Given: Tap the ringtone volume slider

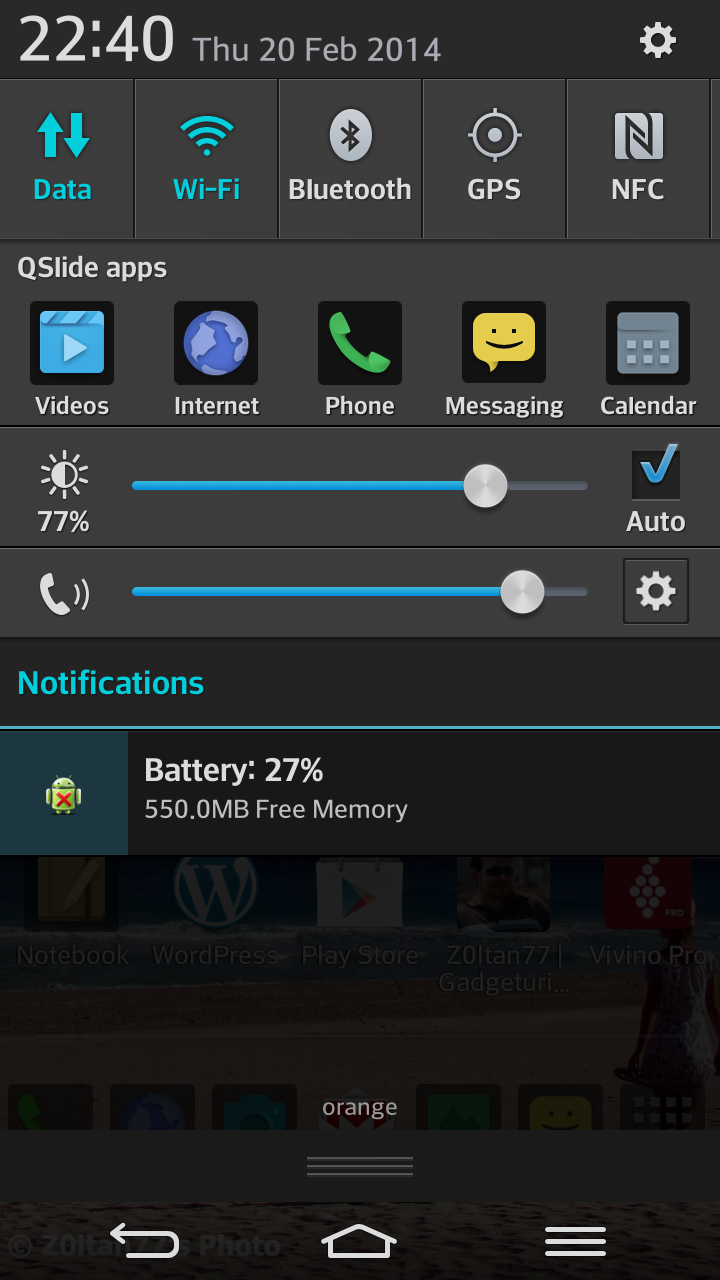Looking at the screenshot, I should (x=360, y=592).
